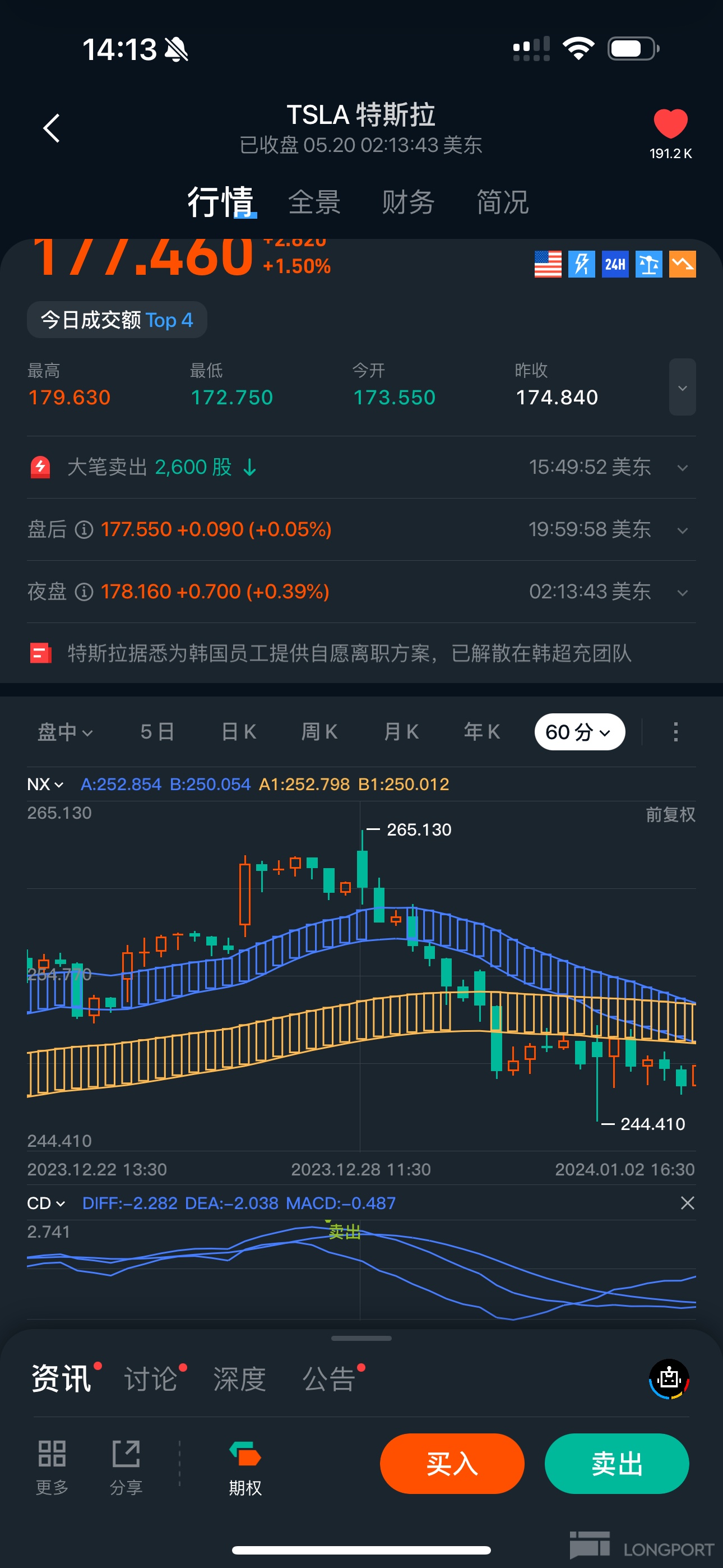Open the 盘中 chart period dropdown
723x1568 pixels.
pyautogui.click(x=64, y=732)
